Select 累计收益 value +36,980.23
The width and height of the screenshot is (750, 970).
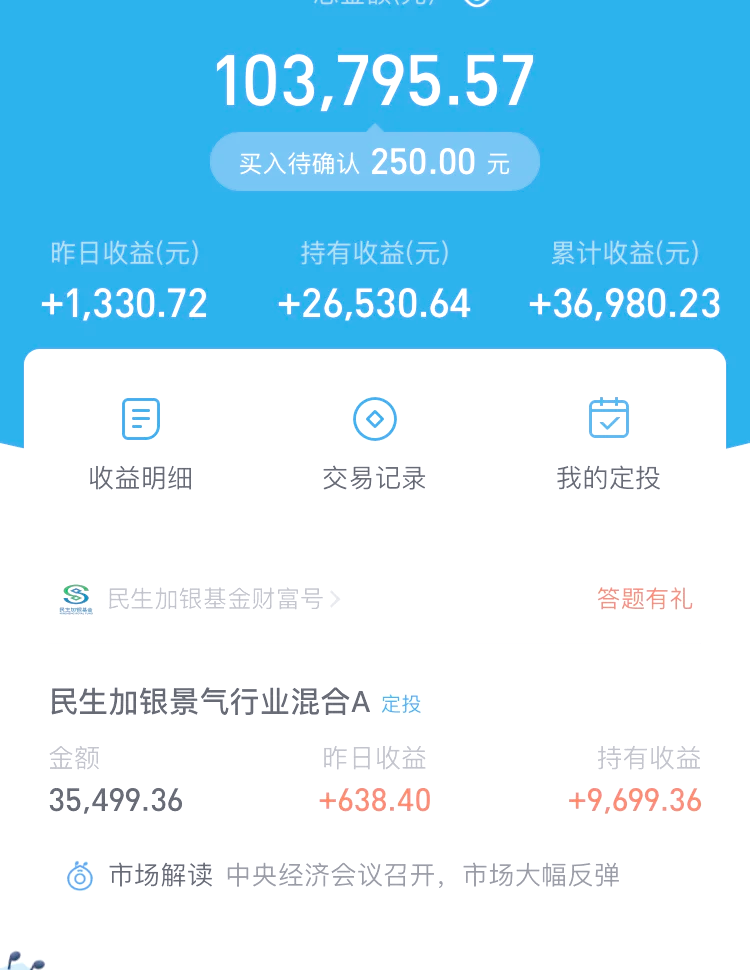pos(624,303)
